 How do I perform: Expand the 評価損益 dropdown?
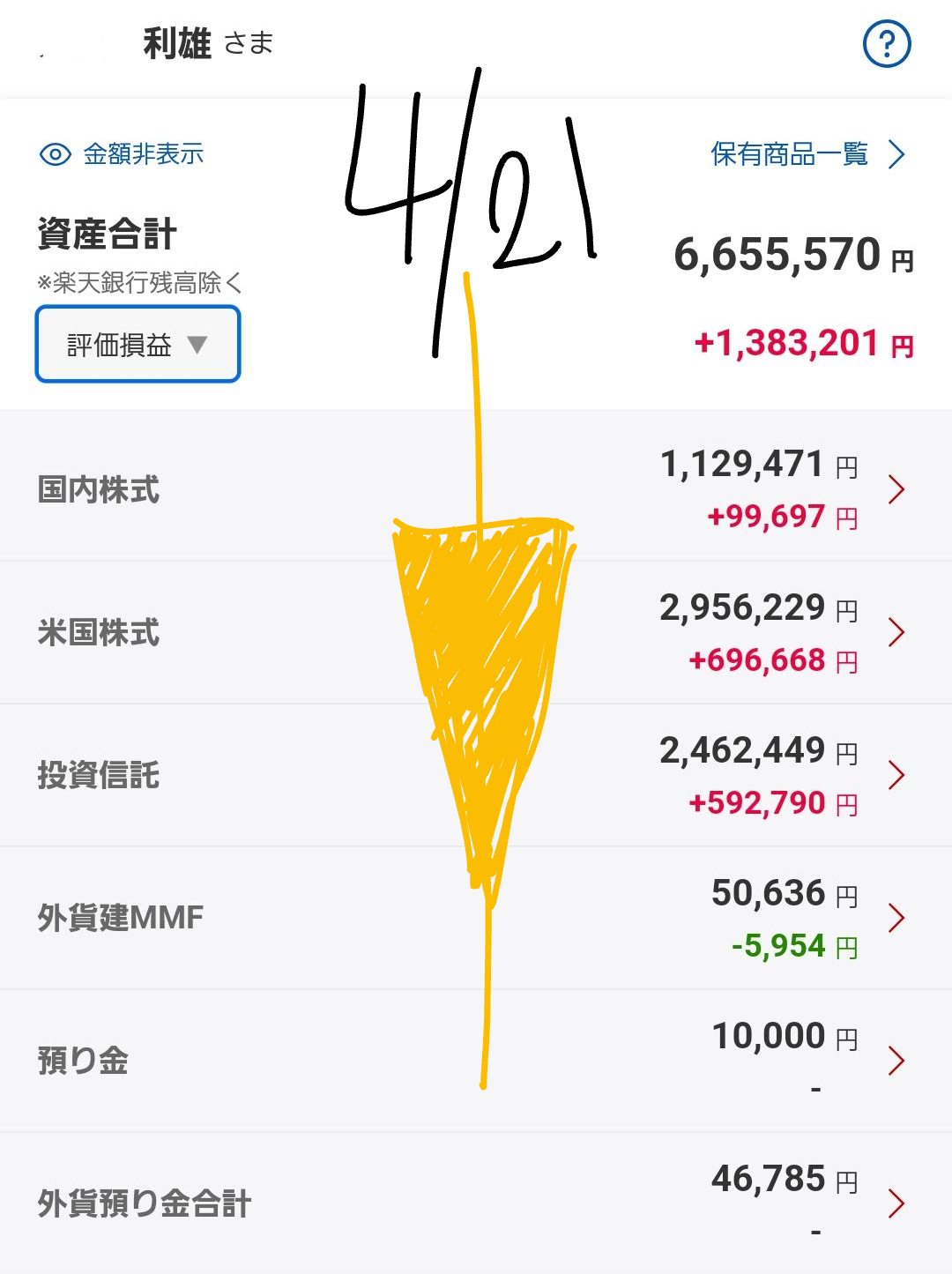coord(138,345)
